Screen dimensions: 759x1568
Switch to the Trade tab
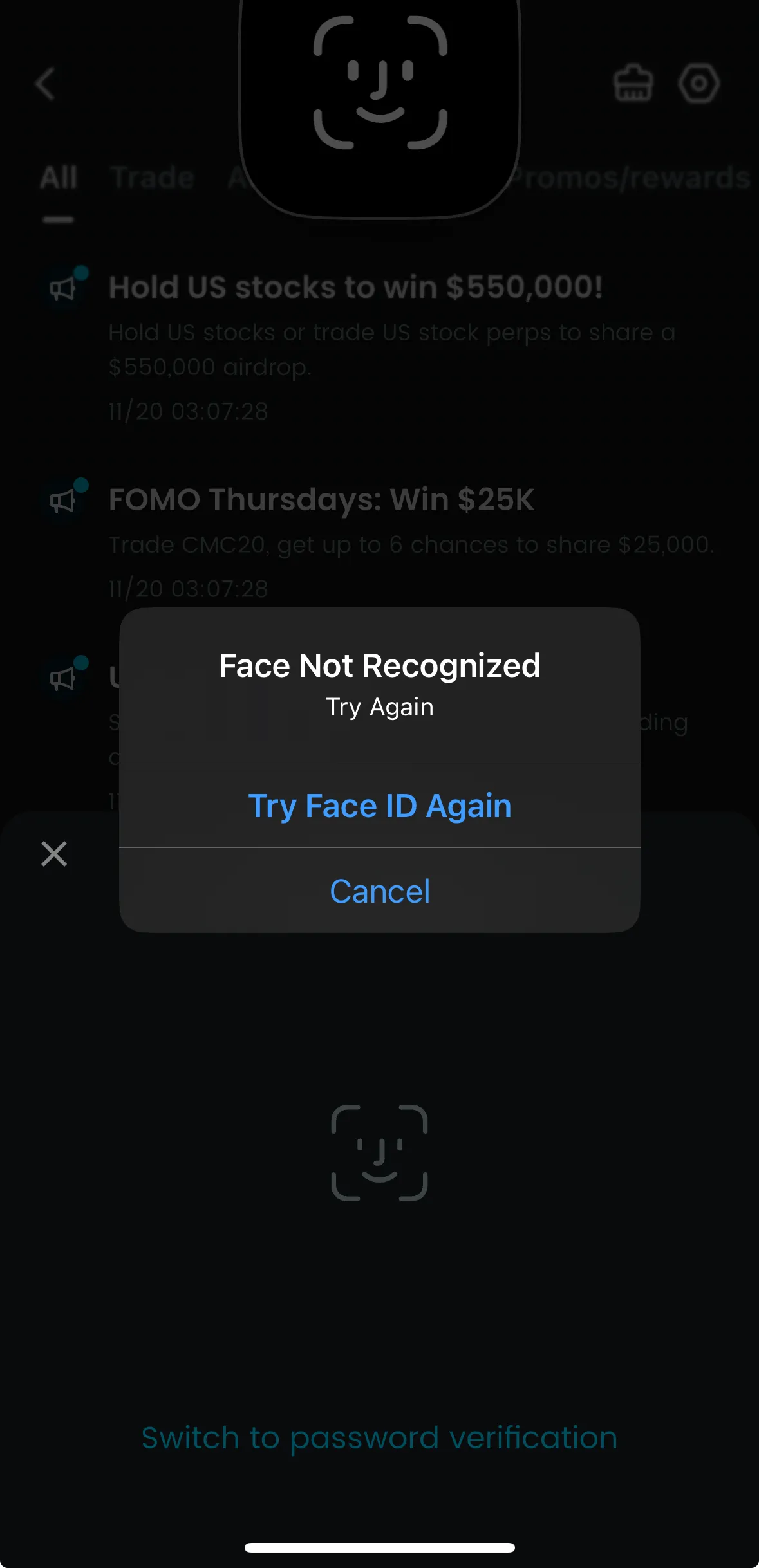[153, 178]
